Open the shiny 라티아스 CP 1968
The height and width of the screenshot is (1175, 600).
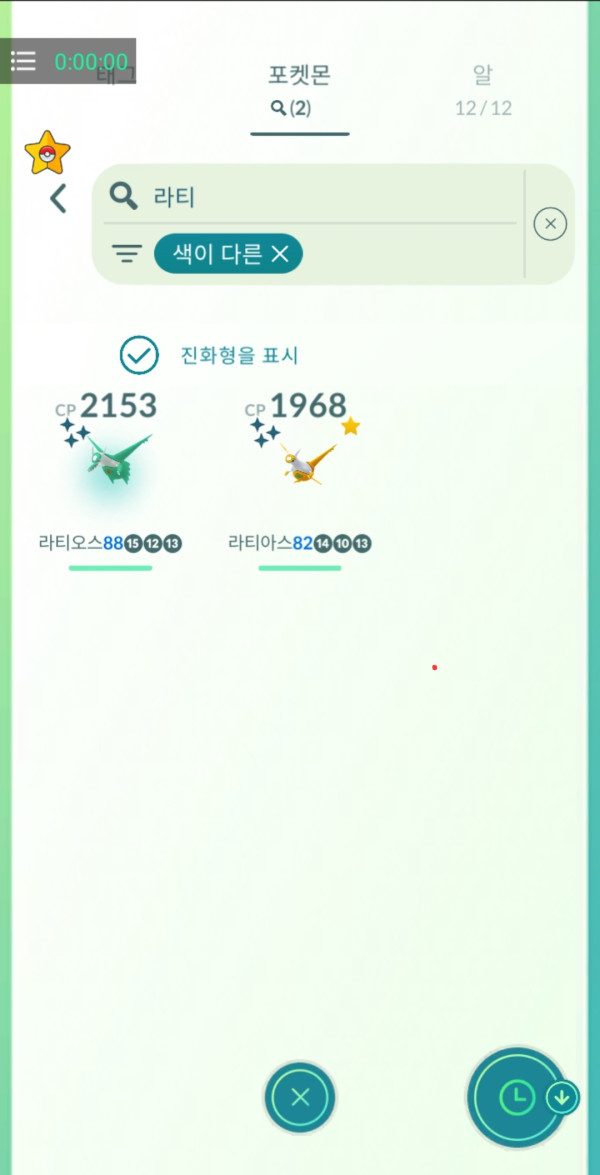[x=300, y=460]
